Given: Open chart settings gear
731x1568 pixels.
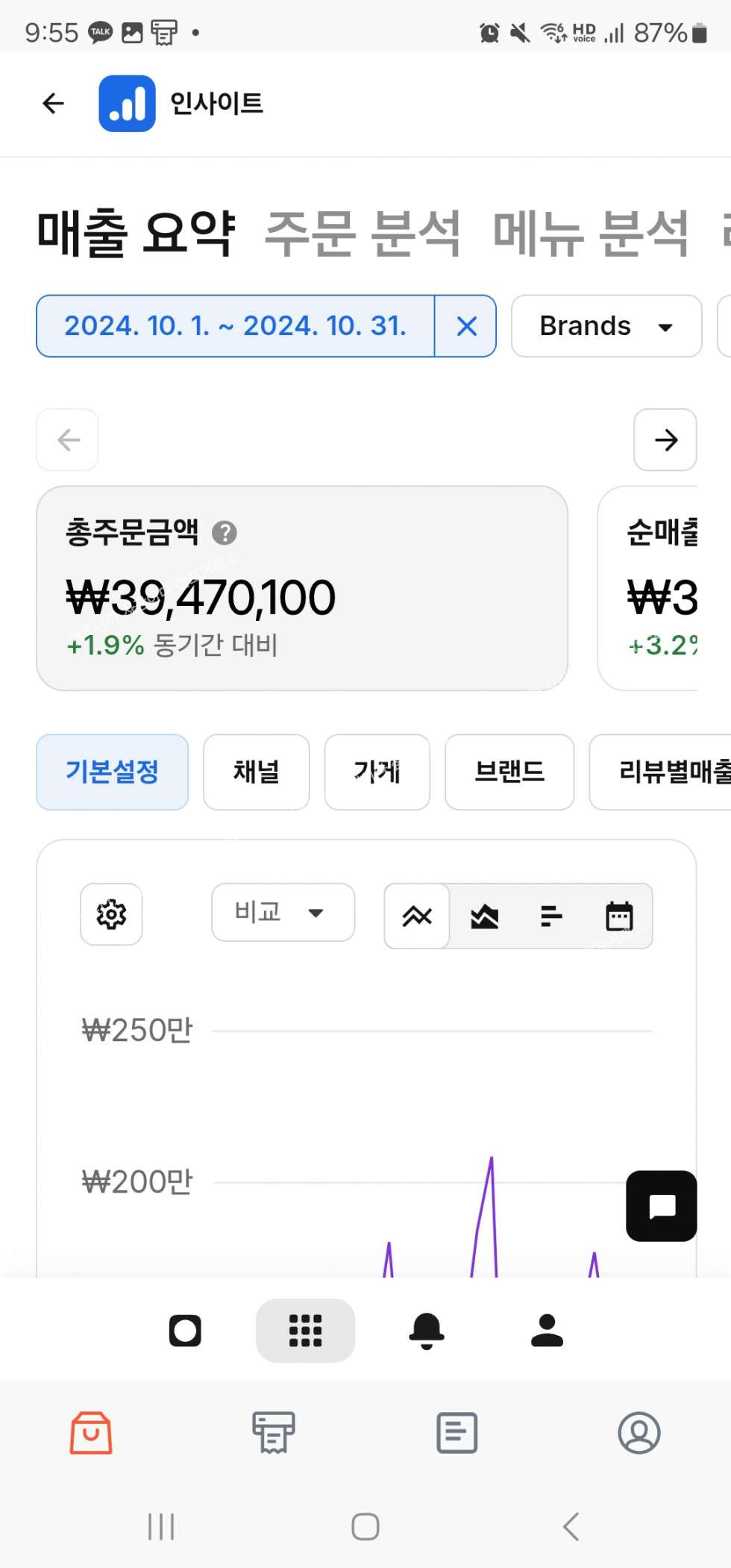Looking at the screenshot, I should [111, 914].
